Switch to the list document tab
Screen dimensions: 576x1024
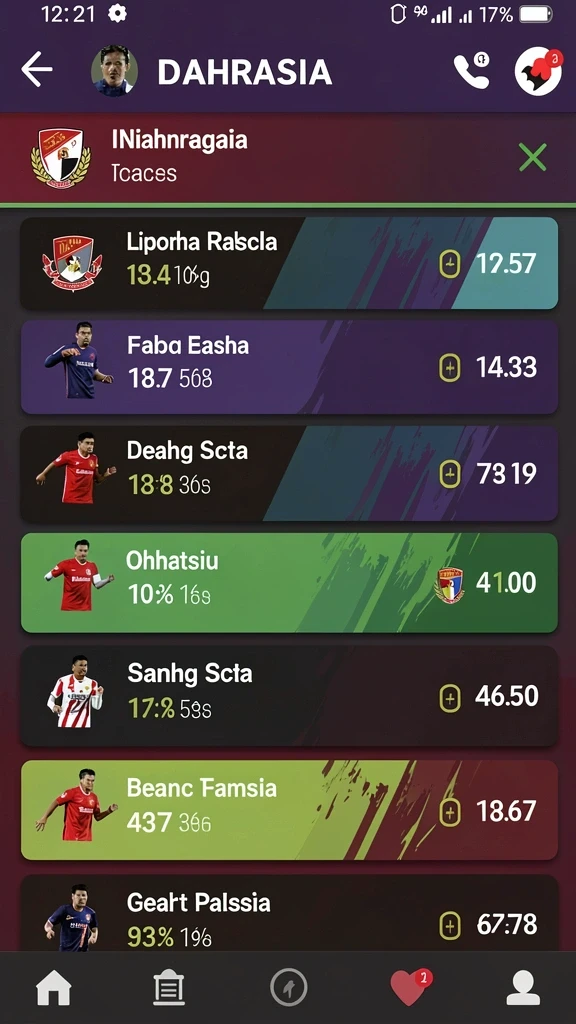pyautogui.click(x=169, y=988)
